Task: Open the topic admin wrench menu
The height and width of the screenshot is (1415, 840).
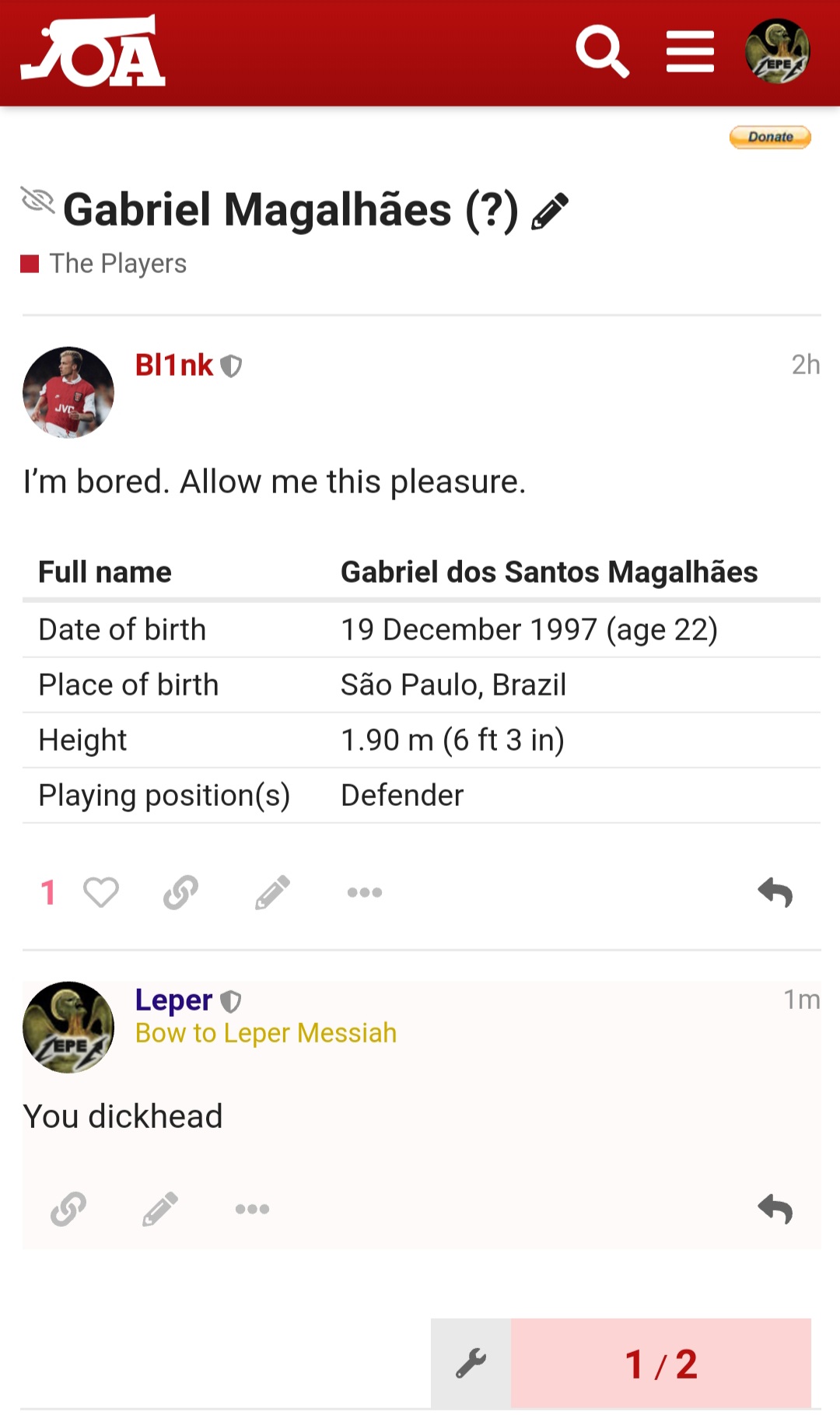Action: click(471, 1363)
